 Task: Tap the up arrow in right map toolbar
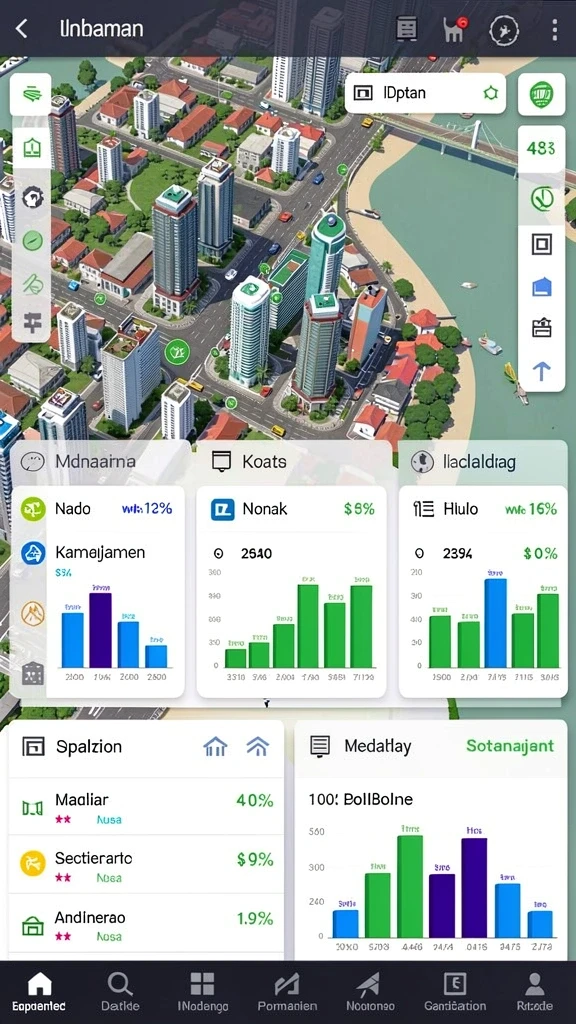[541, 372]
